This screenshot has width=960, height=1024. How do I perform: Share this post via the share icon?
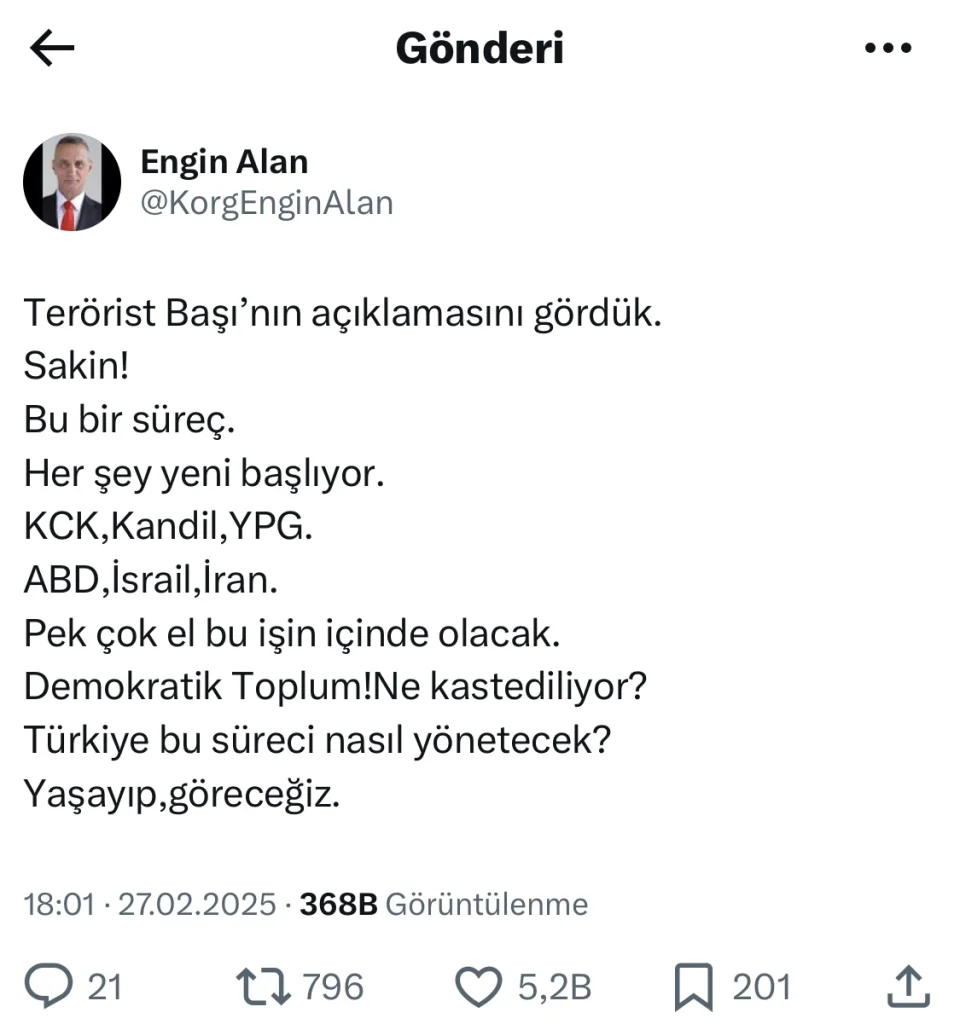click(x=908, y=986)
